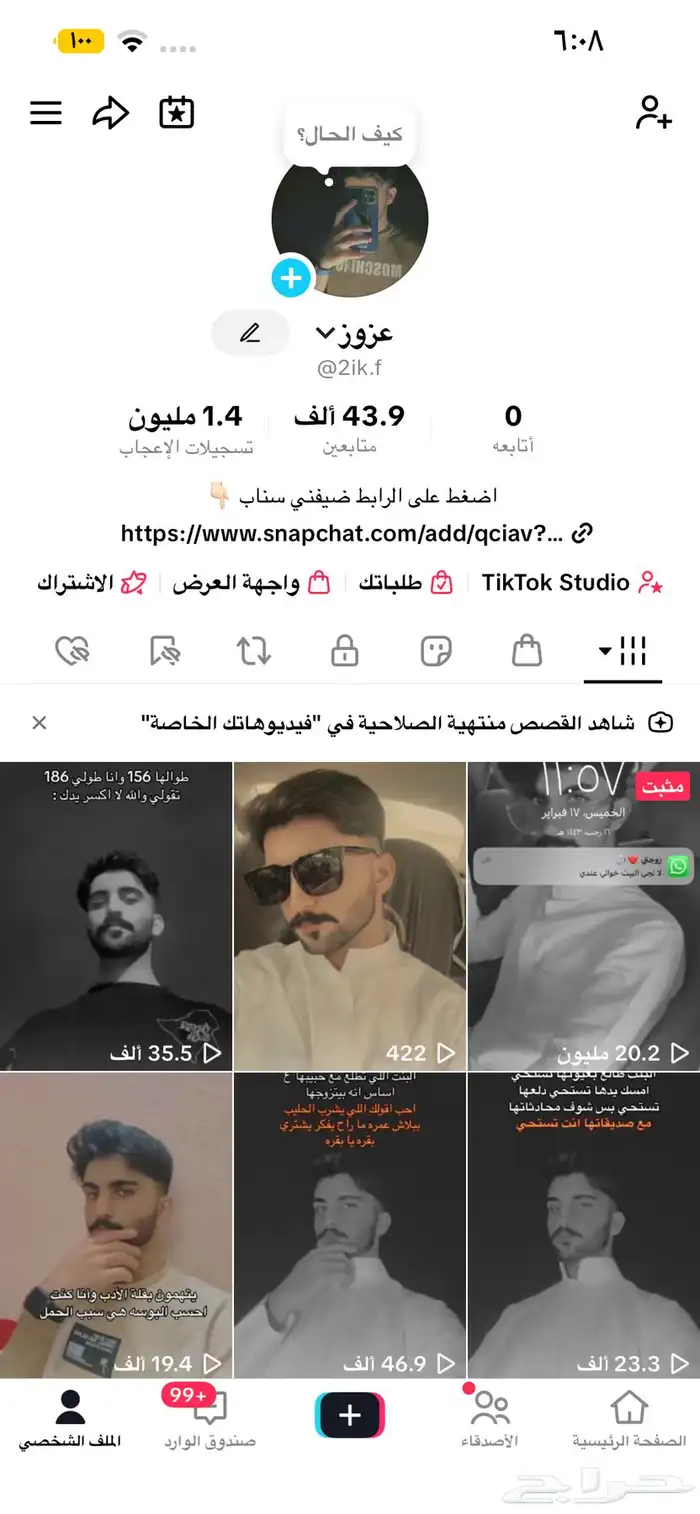Open the add friends icon
The image size is (700, 1514).
(653, 112)
